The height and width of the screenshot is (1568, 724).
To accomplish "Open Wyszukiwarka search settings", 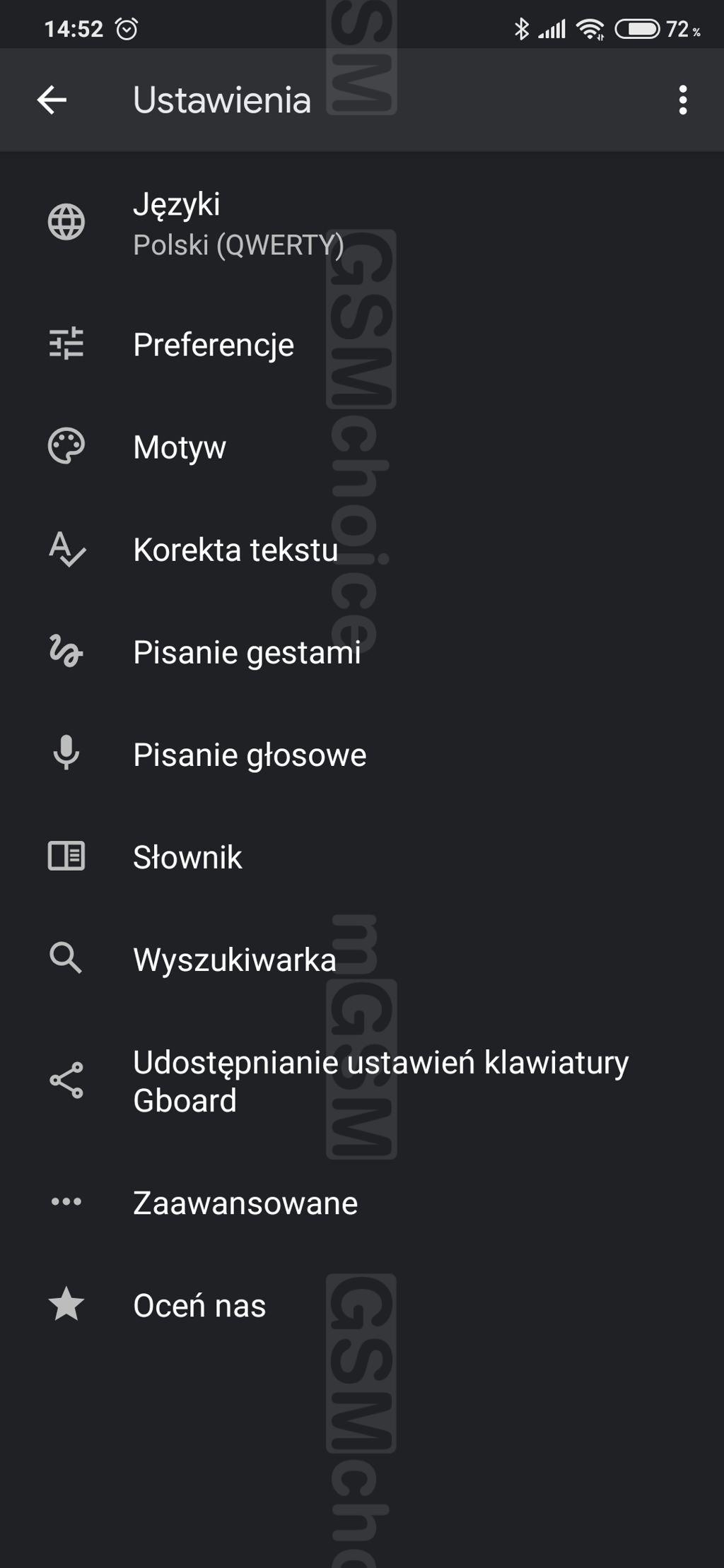I will click(x=362, y=960).
